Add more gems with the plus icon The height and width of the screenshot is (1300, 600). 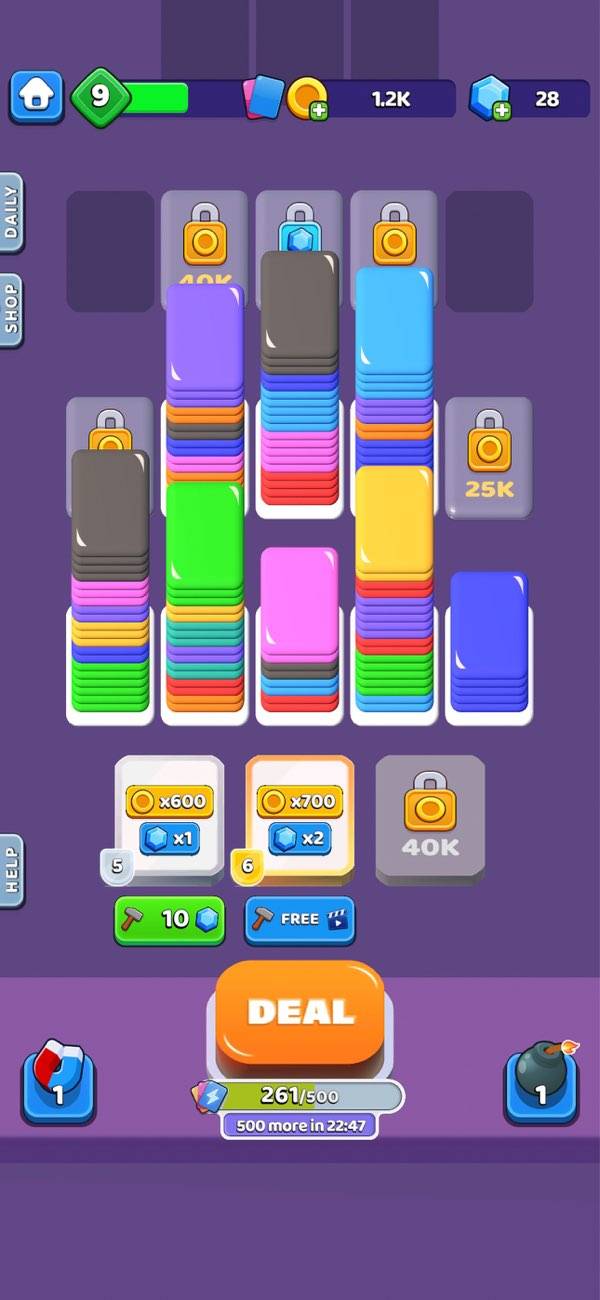click(x=501, y=111)
